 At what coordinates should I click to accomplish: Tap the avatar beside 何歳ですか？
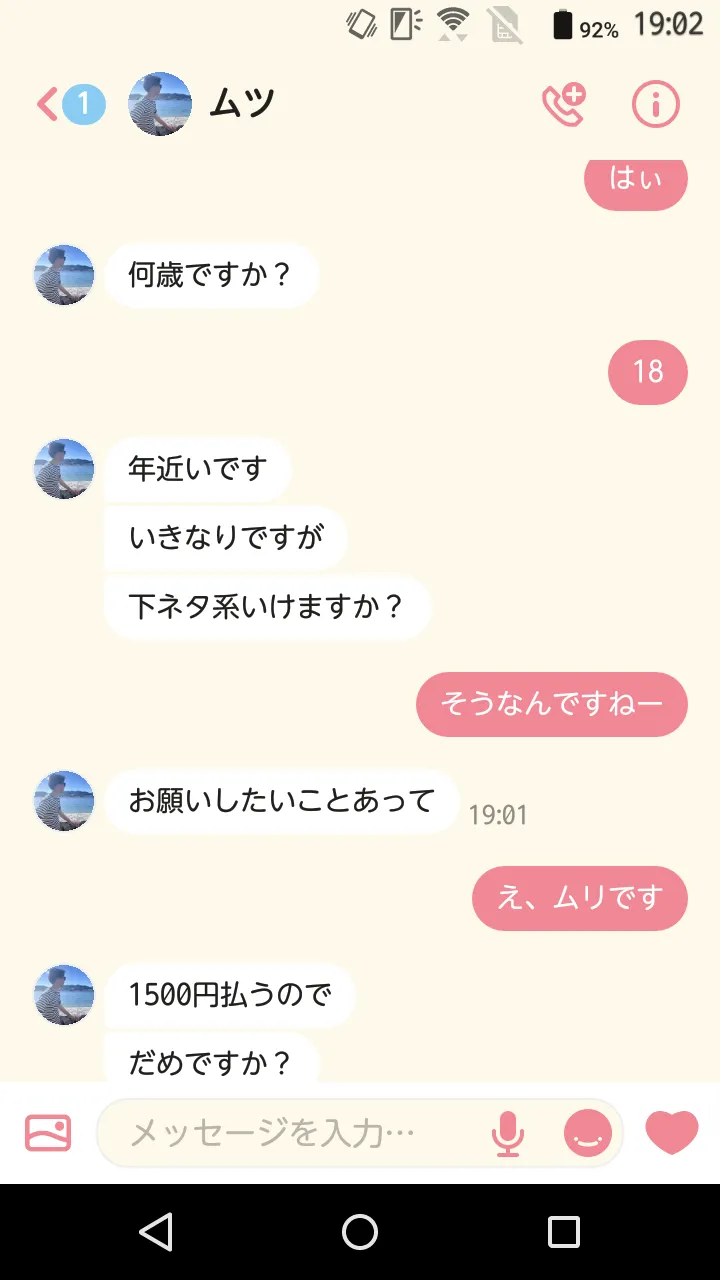click(64, 275)
